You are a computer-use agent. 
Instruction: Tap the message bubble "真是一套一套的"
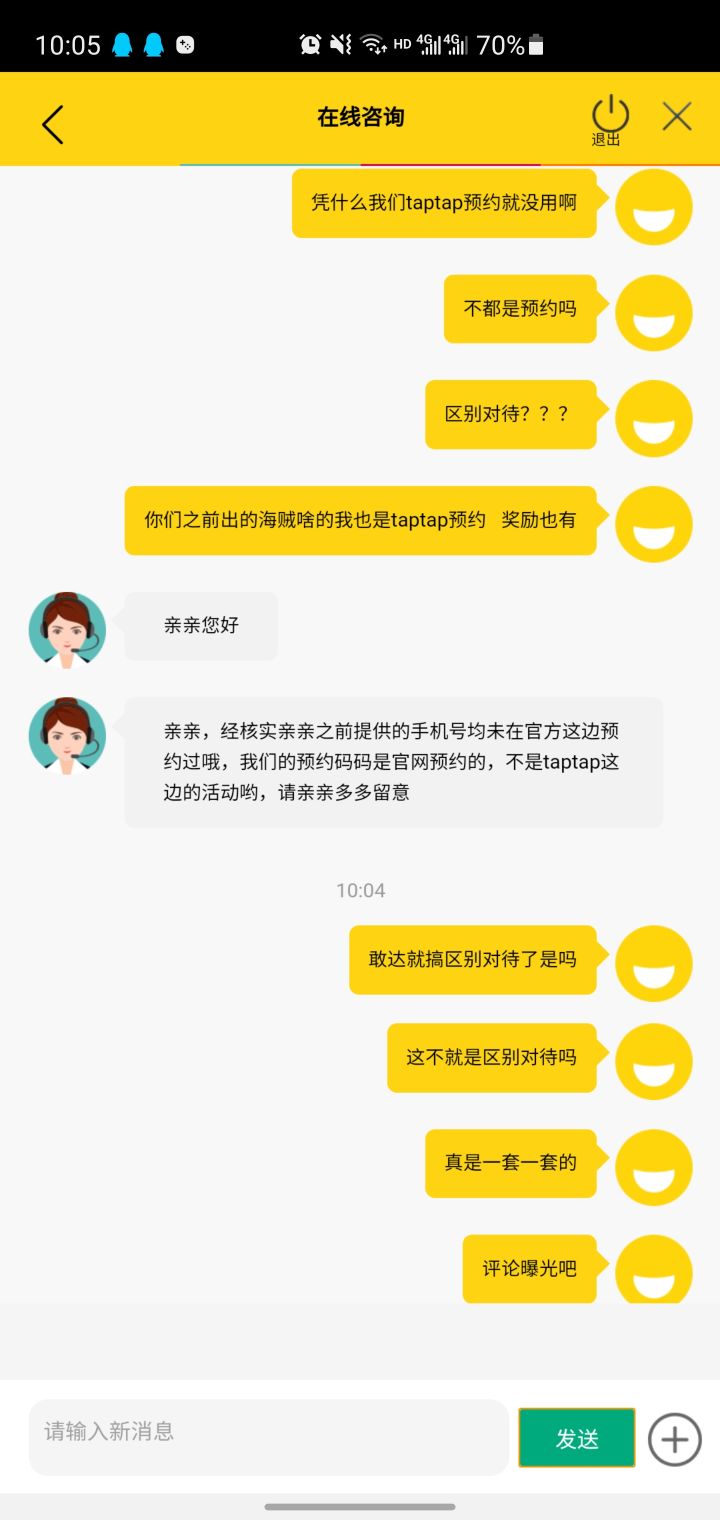pos(511,1165)
